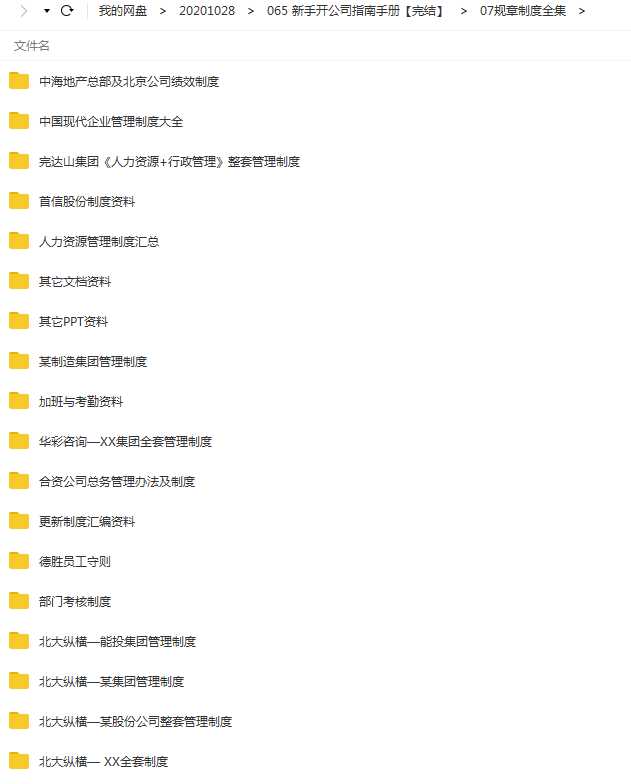Open folder 德胜员工守则
Screen dimensions: 631x784
click(75, 562)
